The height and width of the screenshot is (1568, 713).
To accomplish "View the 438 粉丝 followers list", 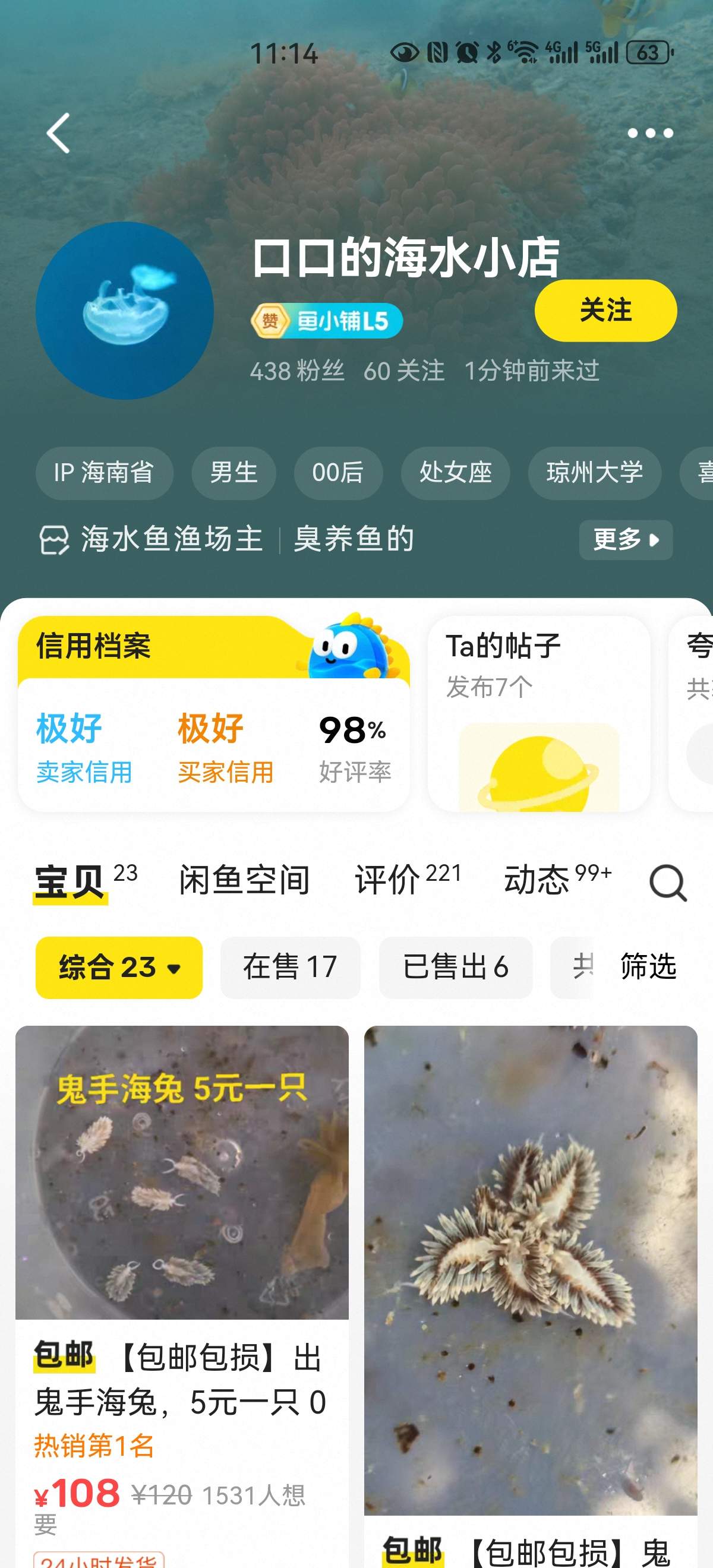I will pos(297,371).
